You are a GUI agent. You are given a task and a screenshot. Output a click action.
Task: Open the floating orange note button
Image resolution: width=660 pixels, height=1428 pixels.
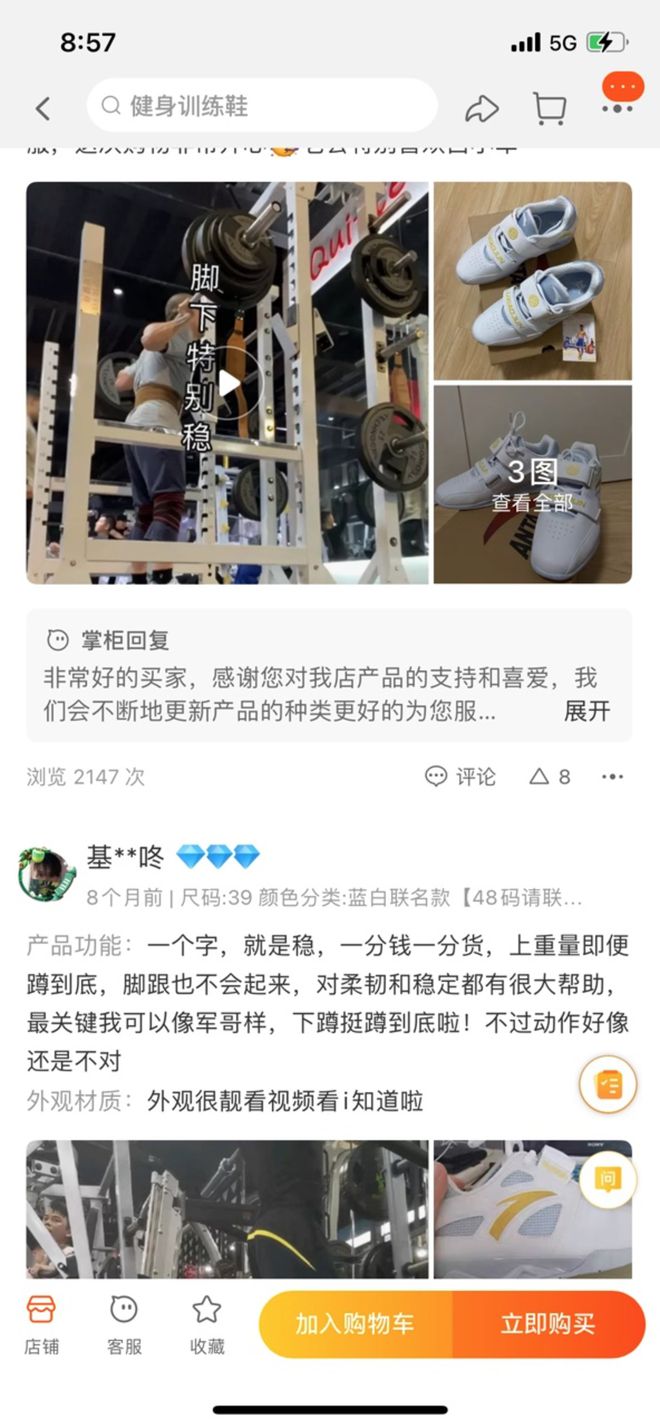pyautogui.click(x=607, y=1084)
